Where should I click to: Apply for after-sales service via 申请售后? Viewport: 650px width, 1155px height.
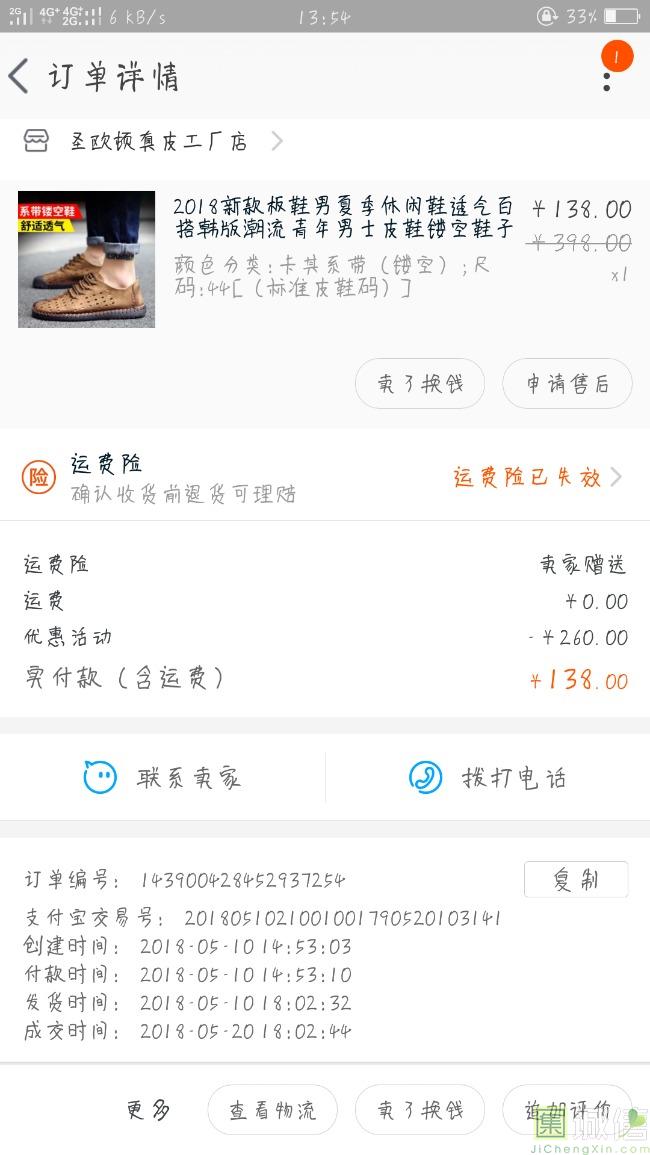567,384
